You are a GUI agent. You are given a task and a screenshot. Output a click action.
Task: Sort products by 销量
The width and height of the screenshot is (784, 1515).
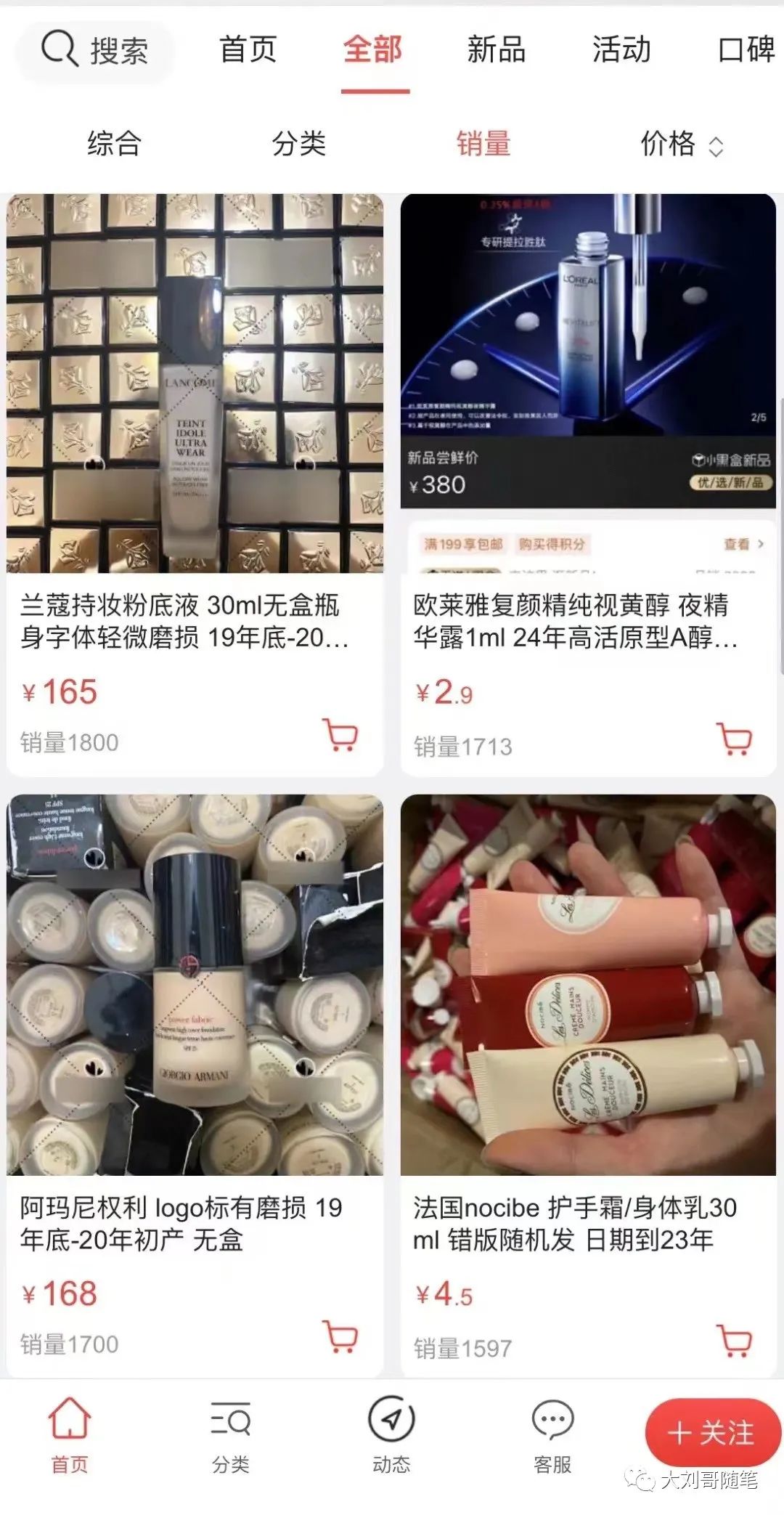click(483, 144)
